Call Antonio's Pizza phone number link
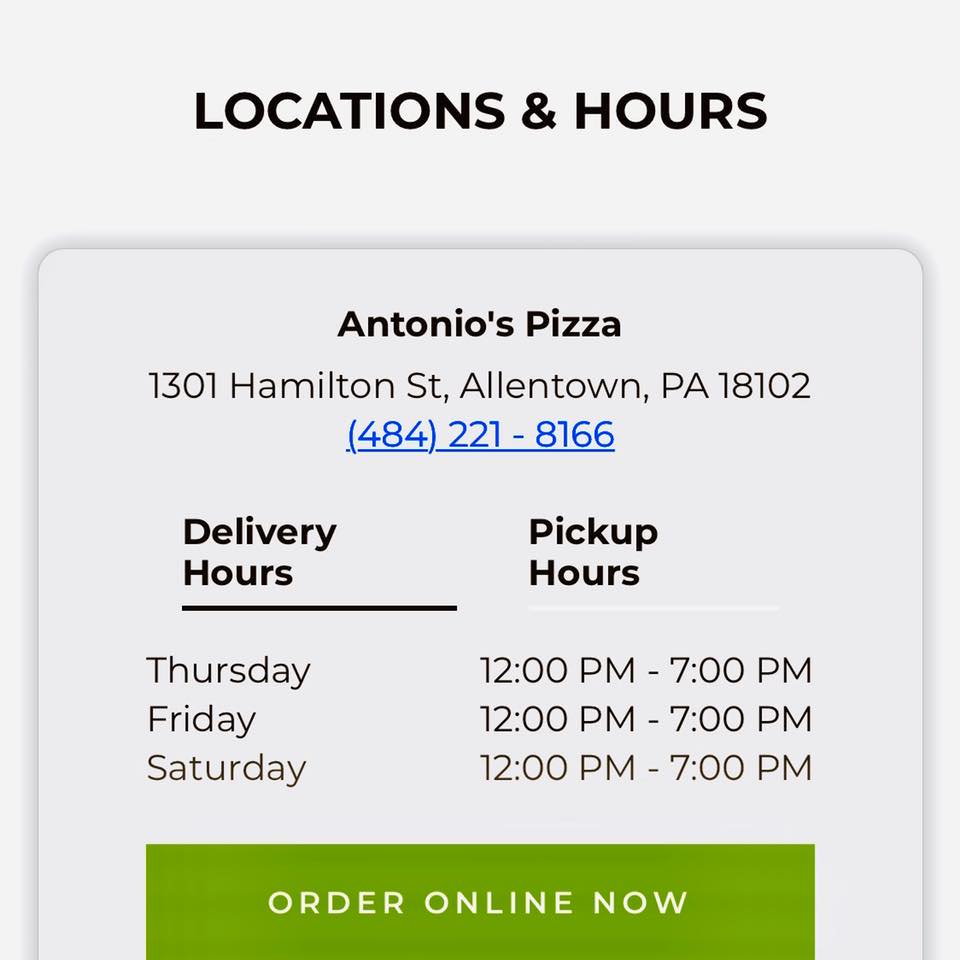This screenshot has height=960, width=960. (480, 435)
